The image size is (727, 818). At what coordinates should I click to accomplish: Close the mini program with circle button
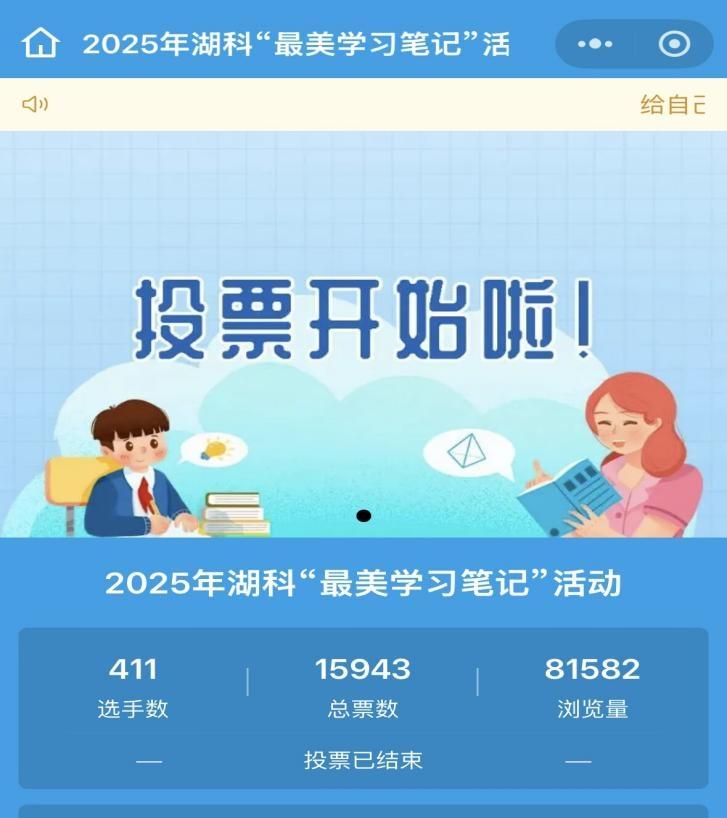click(x=674, y=44)
